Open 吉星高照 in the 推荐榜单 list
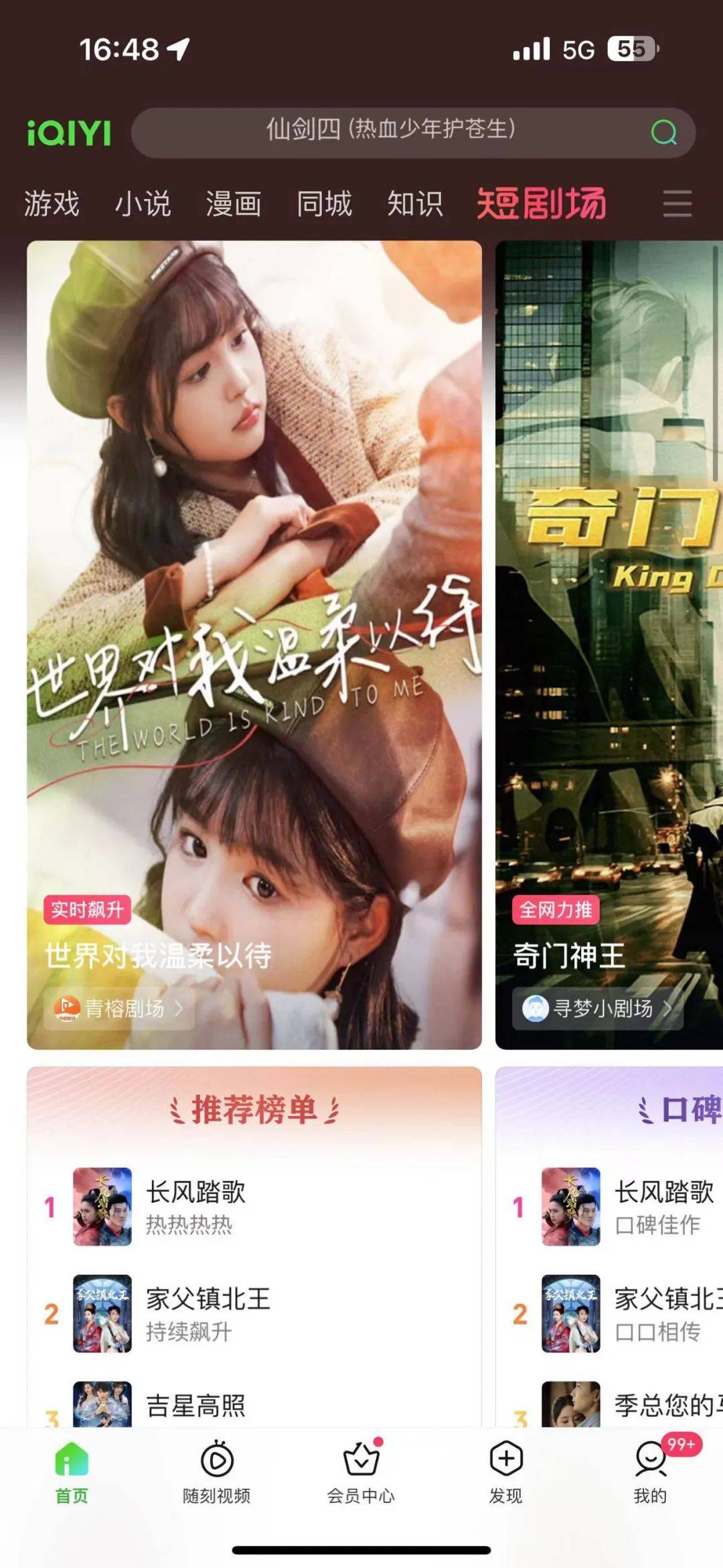 coord(195,1405)
